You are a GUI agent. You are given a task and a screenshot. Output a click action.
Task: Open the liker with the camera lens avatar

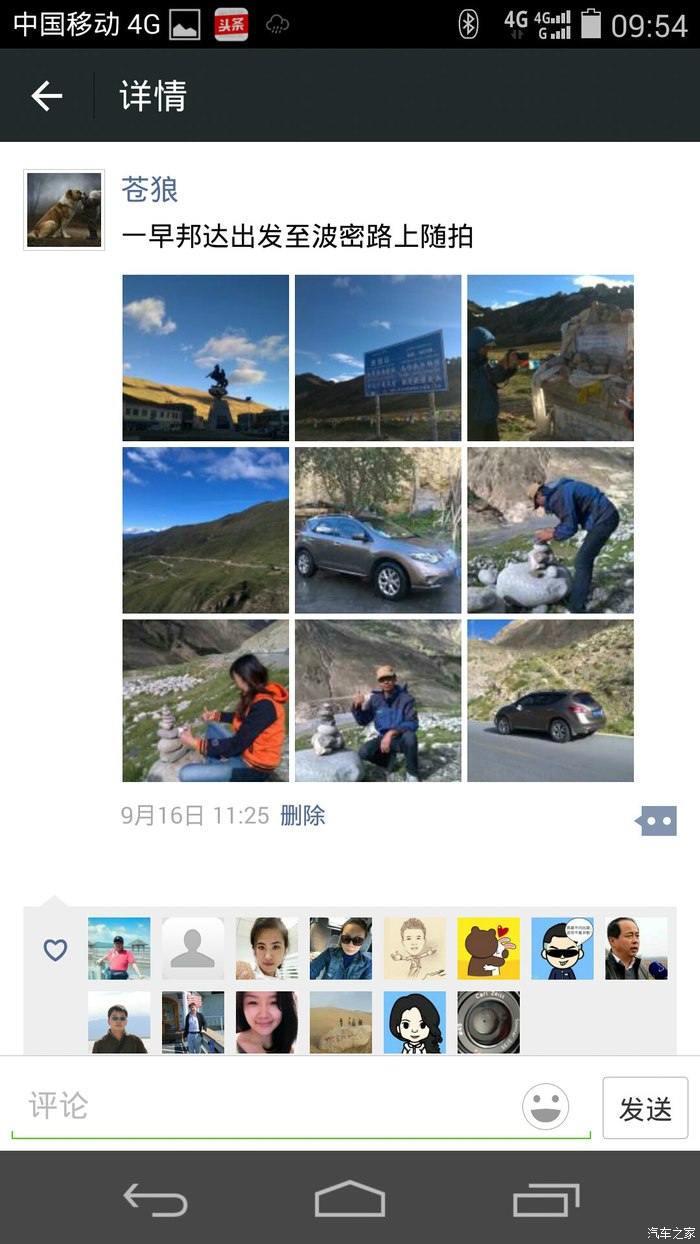click(488, 1022)
